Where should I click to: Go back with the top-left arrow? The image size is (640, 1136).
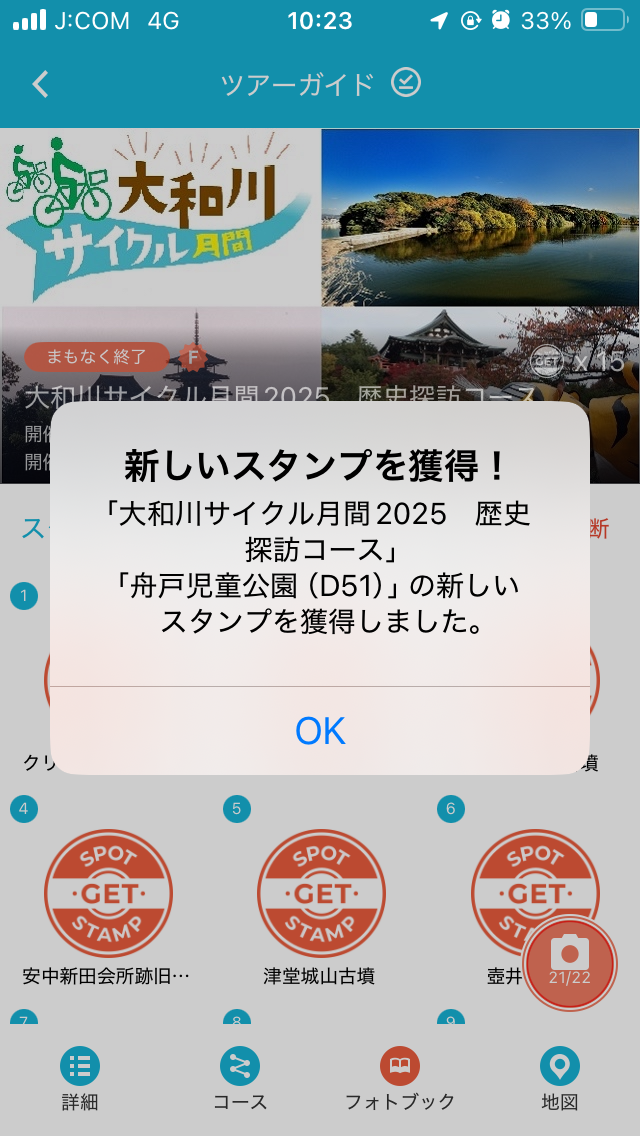pos(40,84)
